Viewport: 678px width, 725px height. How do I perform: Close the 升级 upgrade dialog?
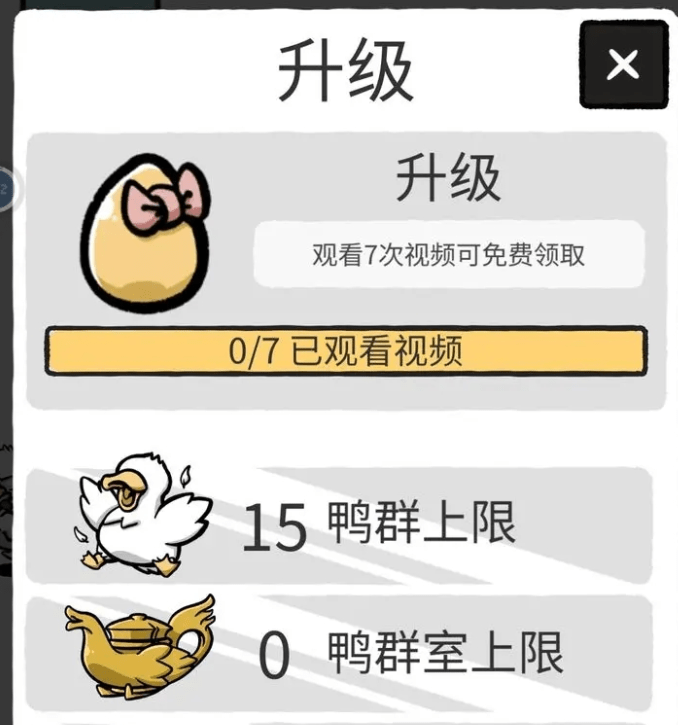click(623, 65)
